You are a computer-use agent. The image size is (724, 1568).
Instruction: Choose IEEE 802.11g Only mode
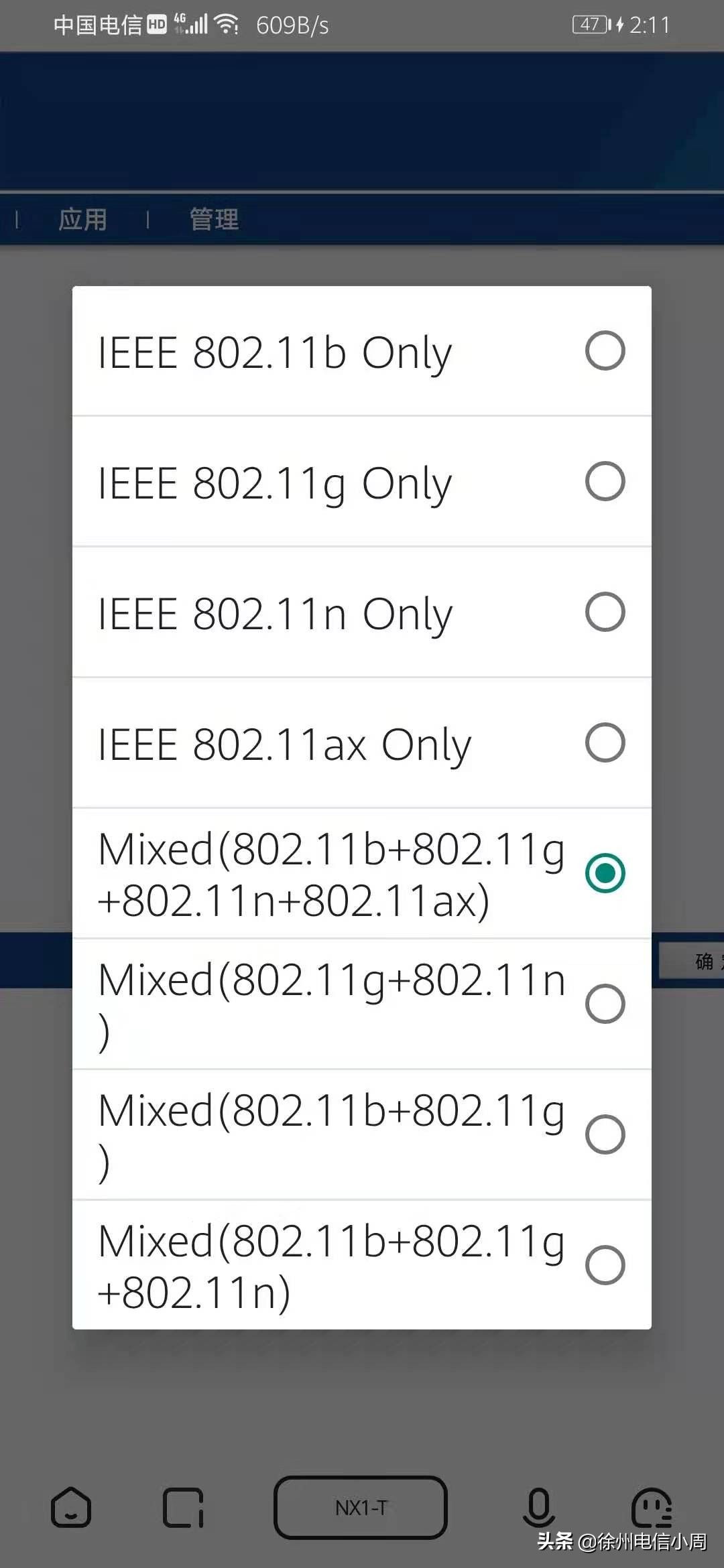[x=362, y=482]
